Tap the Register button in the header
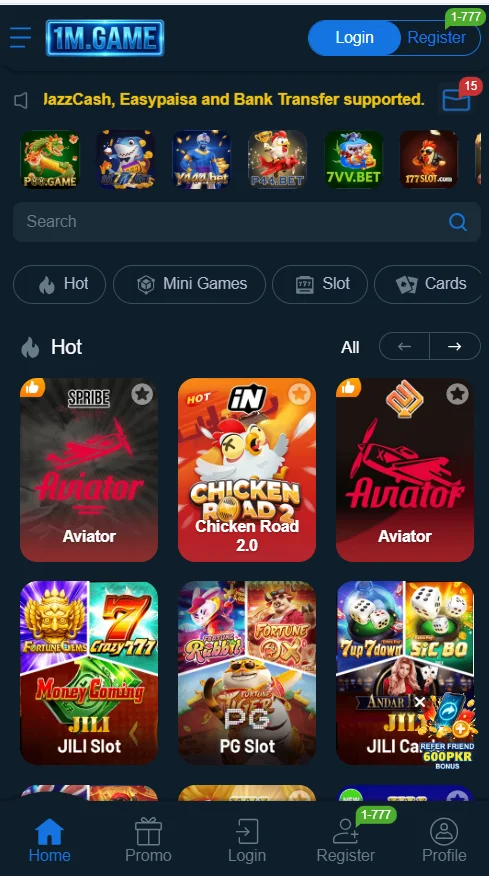 pyautogui.click(x=436, y=37)
